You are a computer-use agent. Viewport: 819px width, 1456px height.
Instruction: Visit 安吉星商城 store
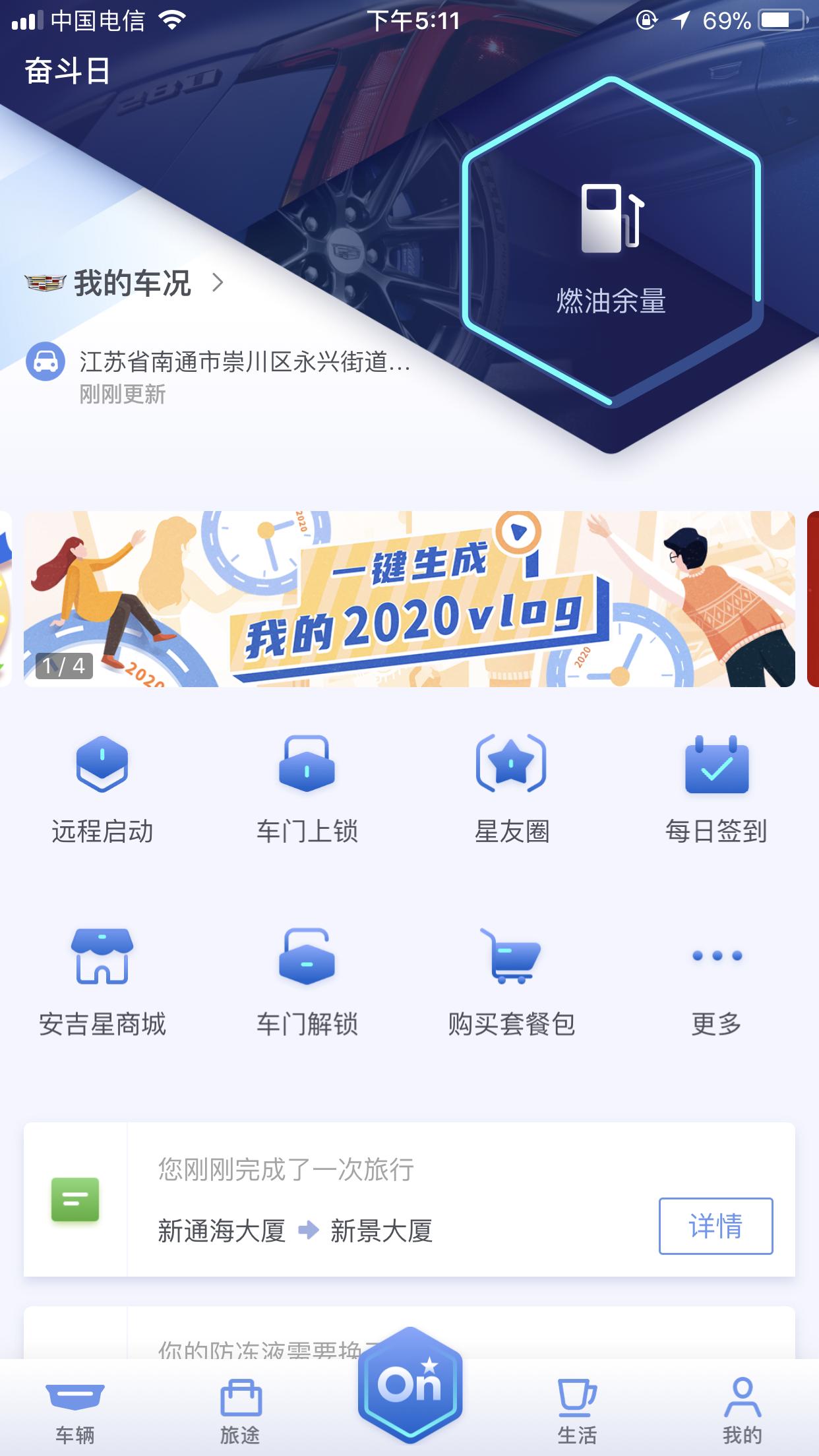click(102, 983)
